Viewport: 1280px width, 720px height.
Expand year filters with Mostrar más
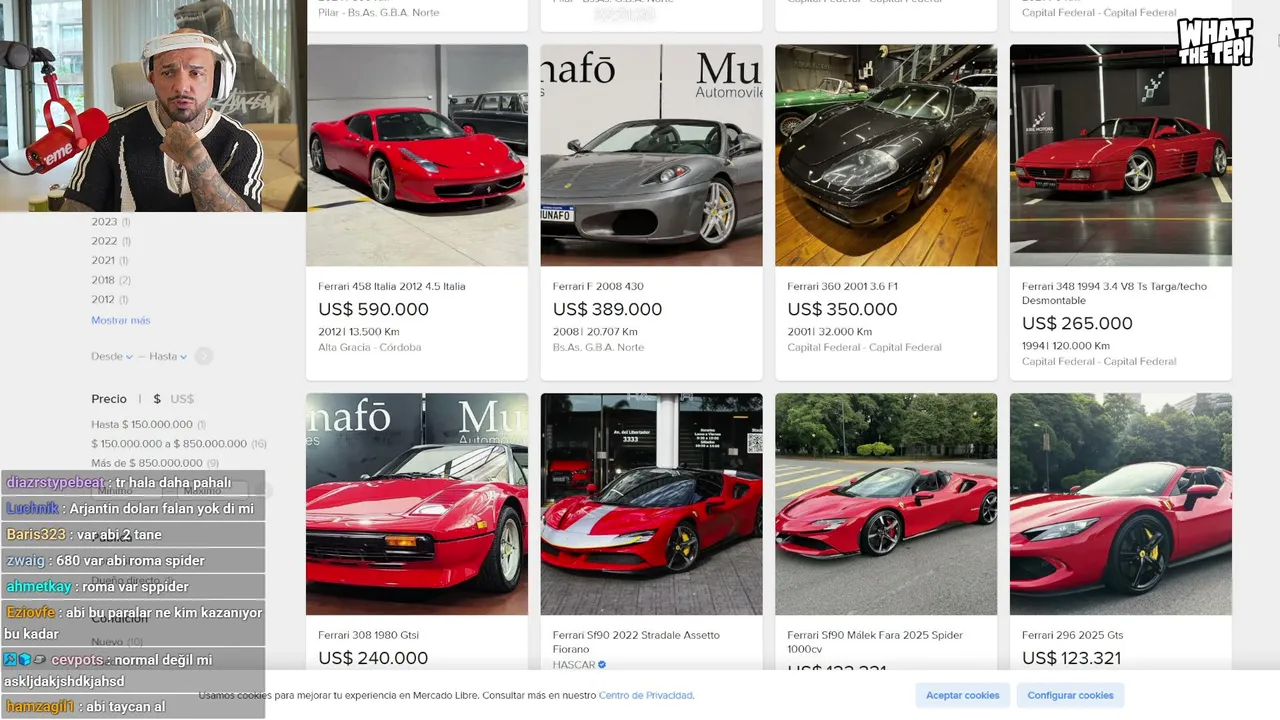pos(120,320)
